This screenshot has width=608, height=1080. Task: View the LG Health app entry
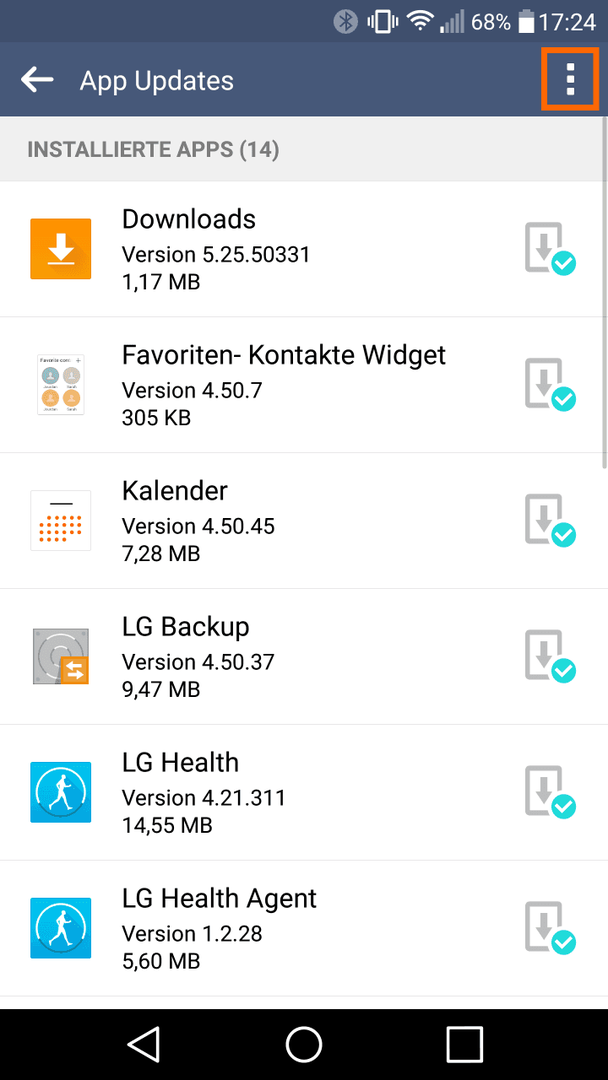coord(304,792)
